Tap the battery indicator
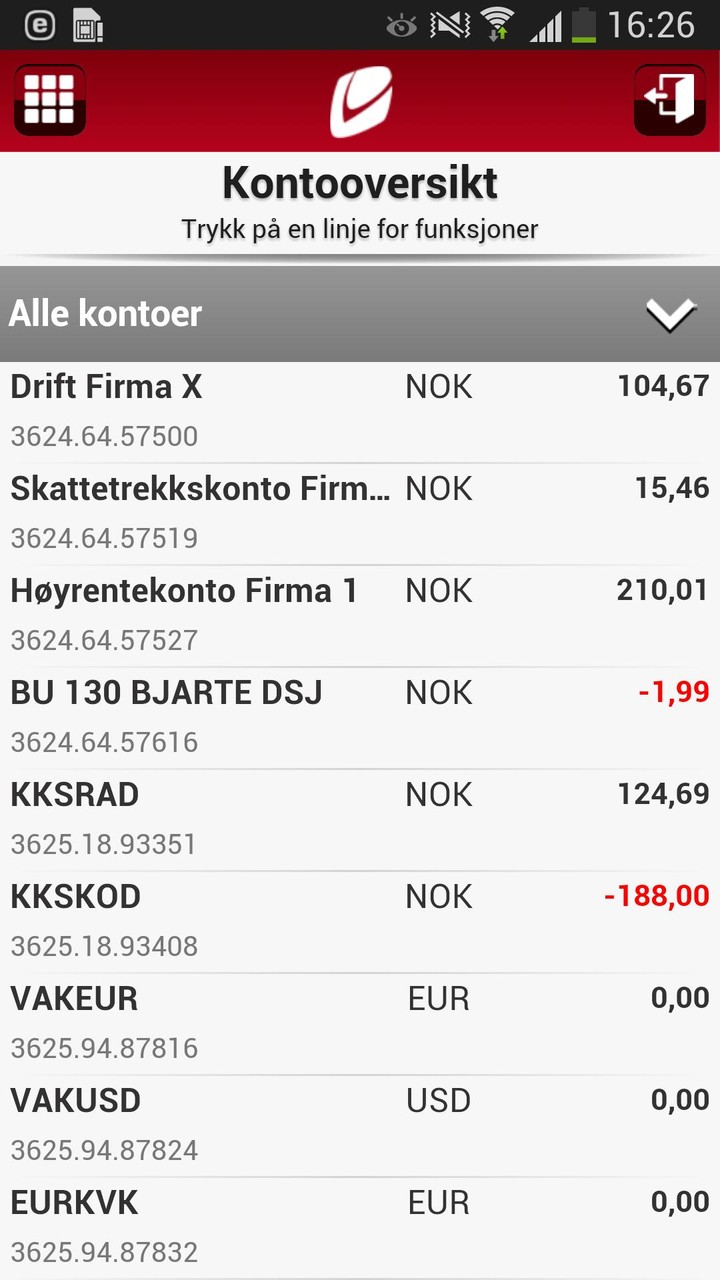Image resolution: width=720 pixels, height=1280 pixels. tap(586, 25)
